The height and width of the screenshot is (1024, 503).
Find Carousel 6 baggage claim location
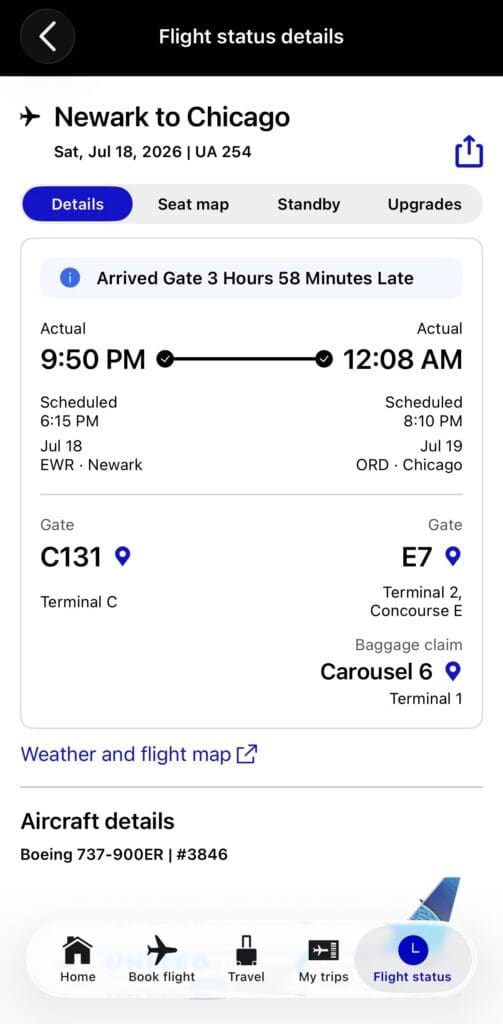tap(453, 671)
